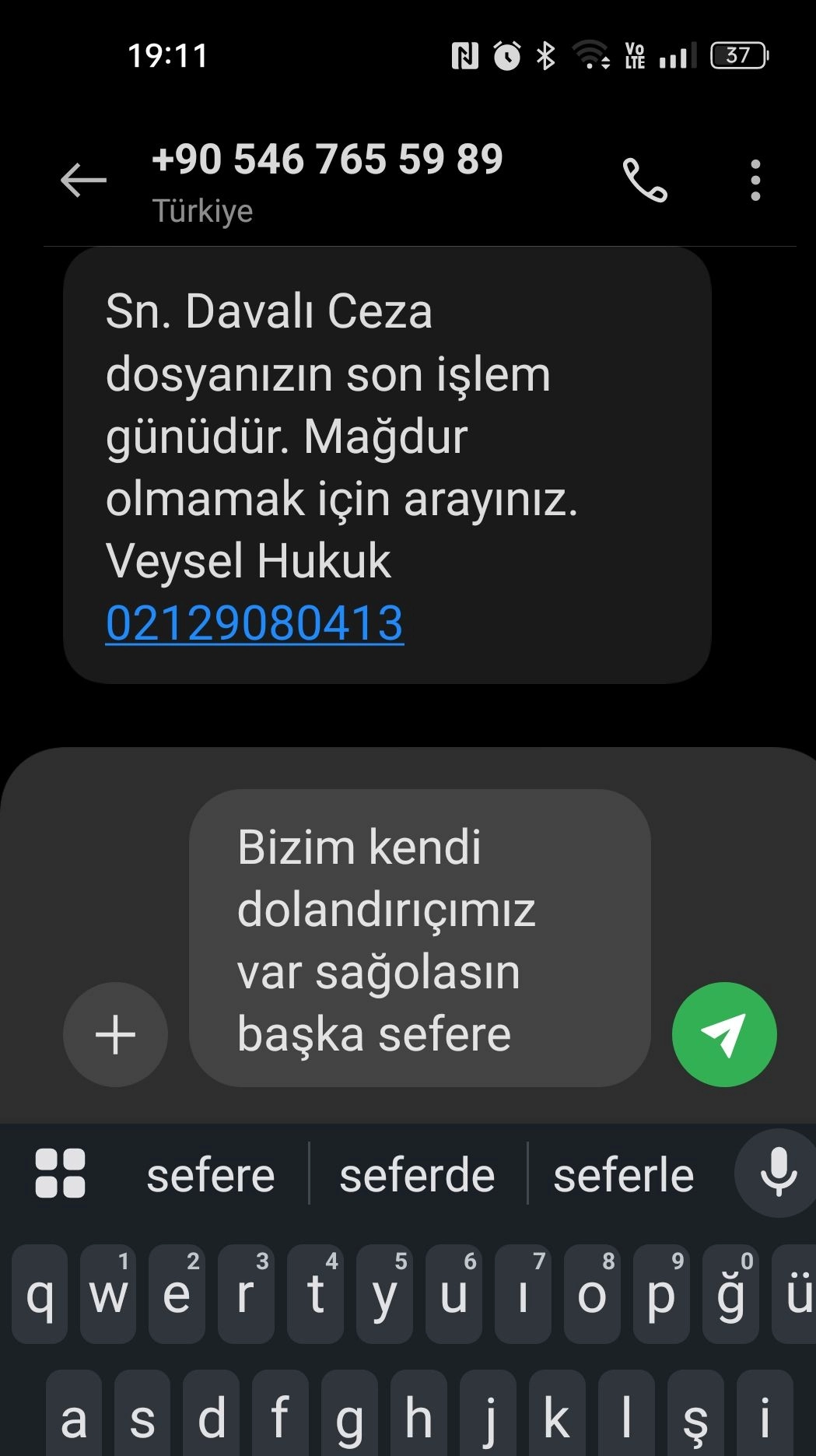The height and width of the screenshot is (1456, 816).
Task: Dial the linked number 02129080413
Action: point(255,622)
